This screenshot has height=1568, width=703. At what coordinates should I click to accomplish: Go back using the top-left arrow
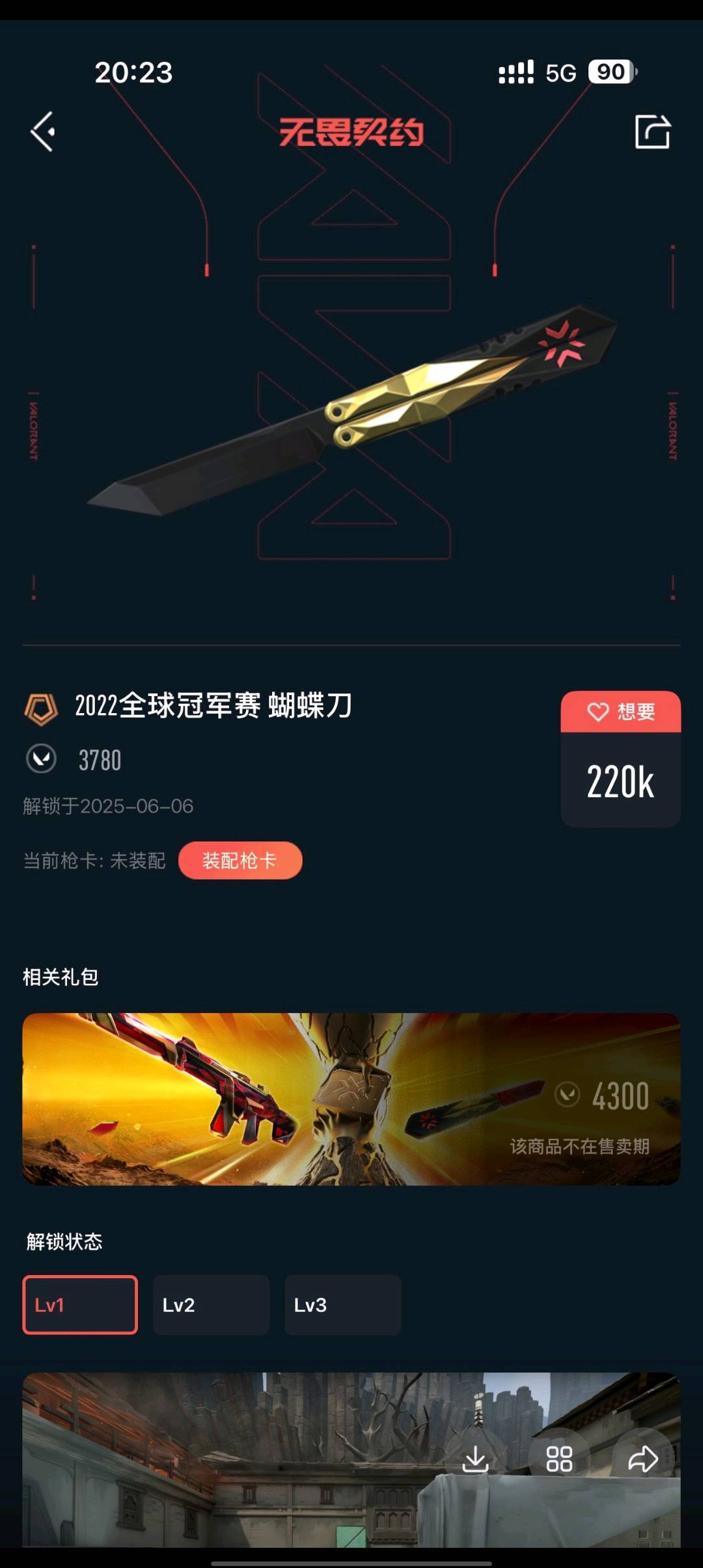[x=43, y=132]
